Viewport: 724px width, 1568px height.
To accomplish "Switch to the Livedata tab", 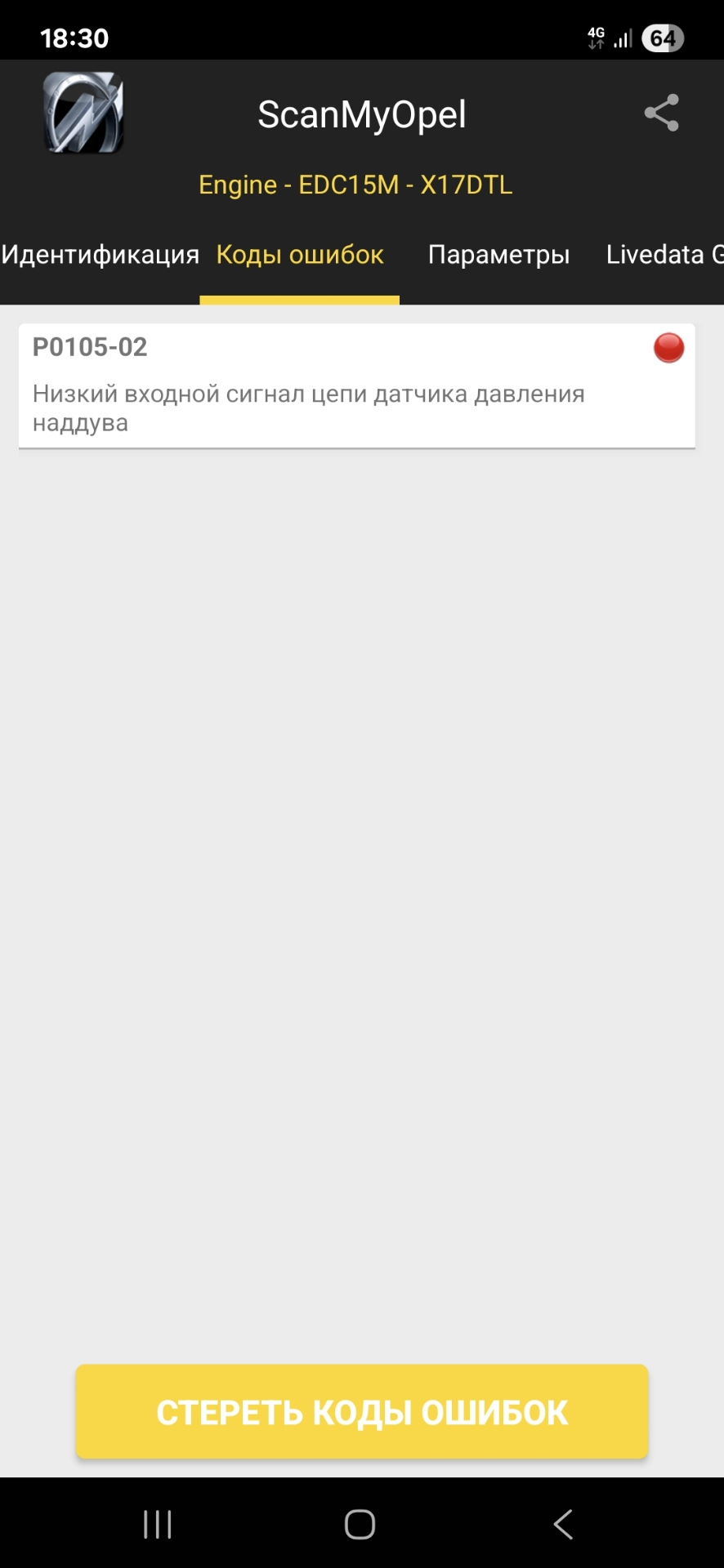I will coord(664,255).
